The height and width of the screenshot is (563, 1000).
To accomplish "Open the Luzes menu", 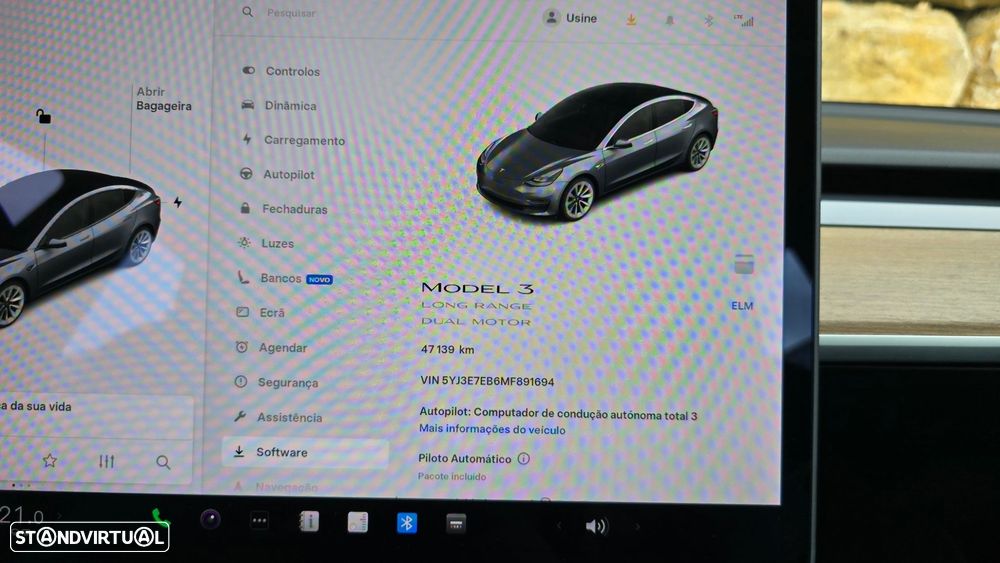I will (277, 243).
